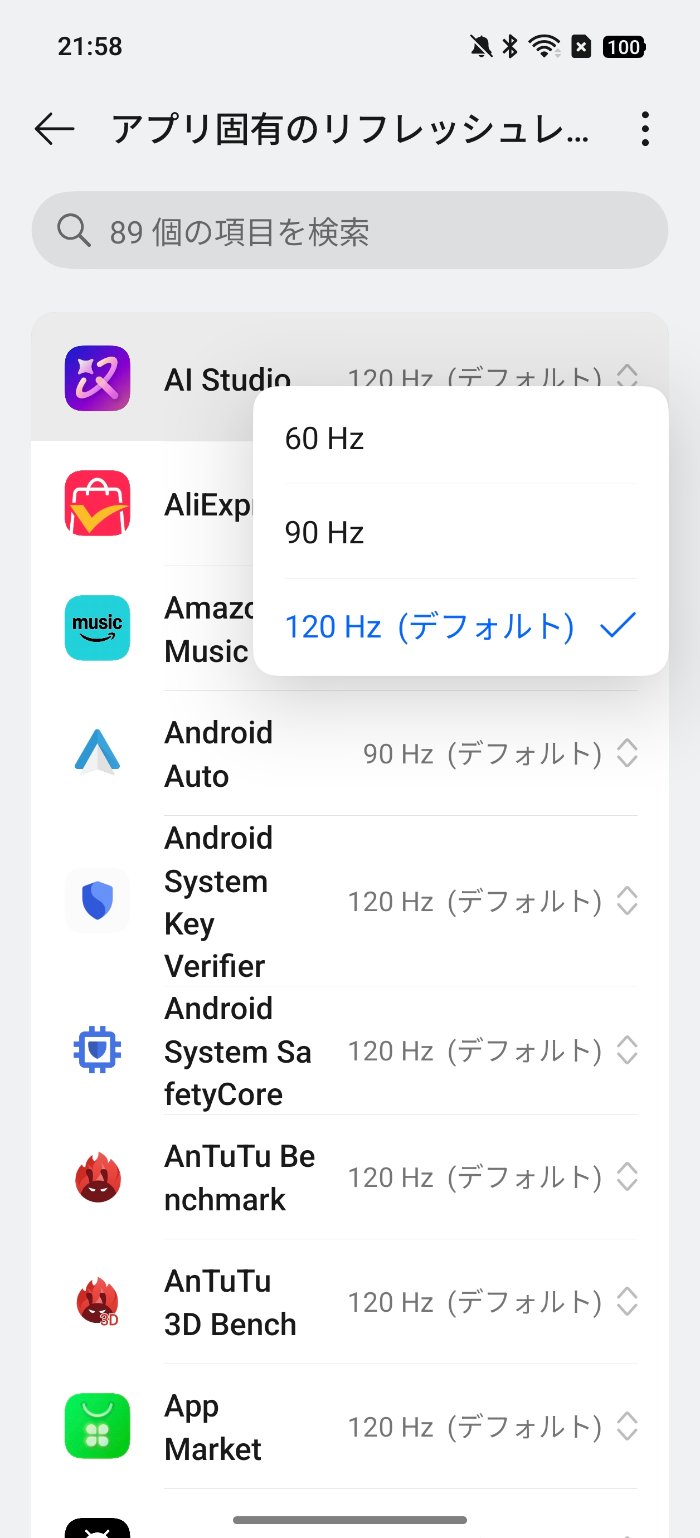Expand refresh rate picker for Android System SafetyCore

pyautogui.click(x=492, y=1050)
